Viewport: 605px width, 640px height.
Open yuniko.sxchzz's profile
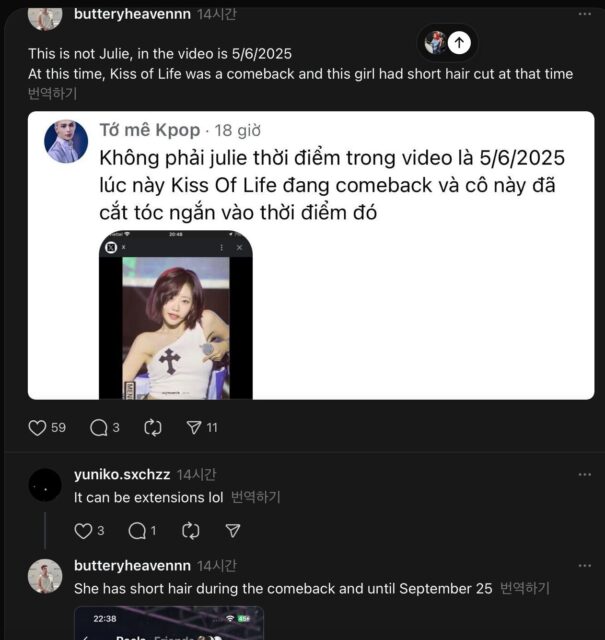[122, 474]
